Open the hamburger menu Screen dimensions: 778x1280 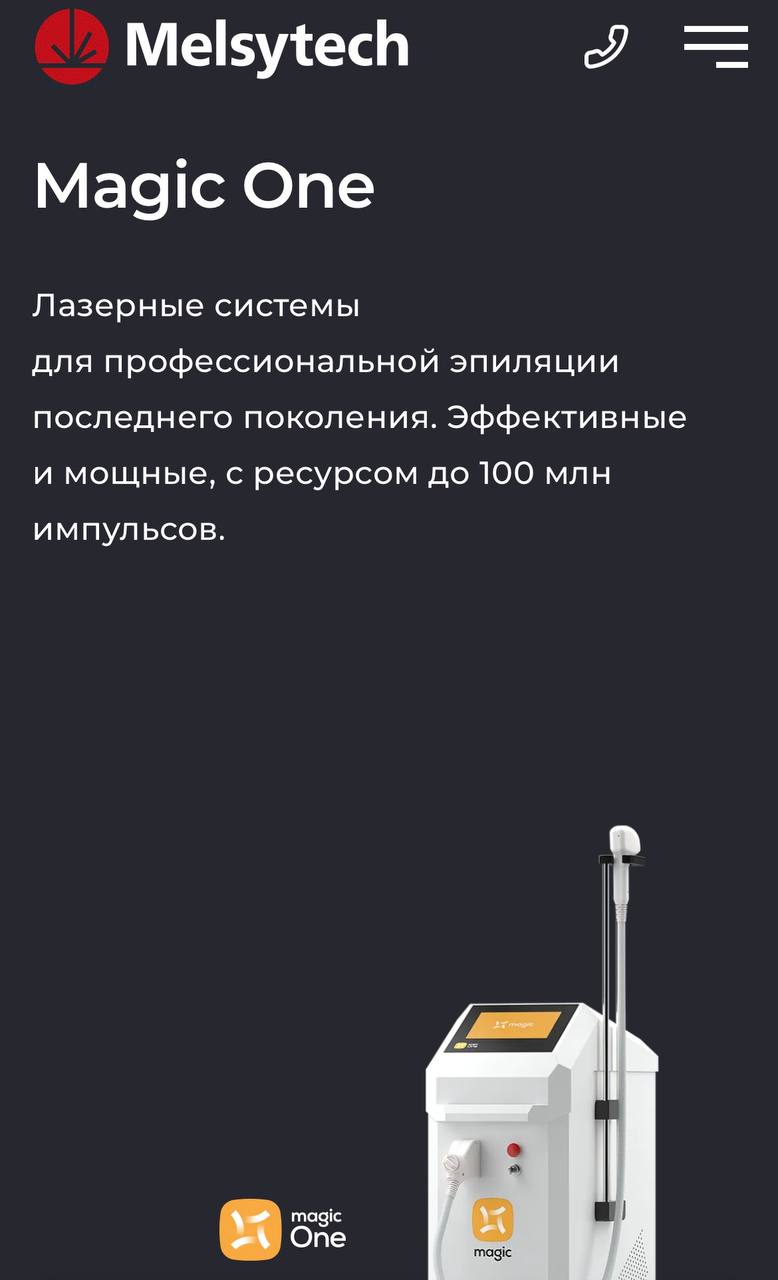[716, 46]
